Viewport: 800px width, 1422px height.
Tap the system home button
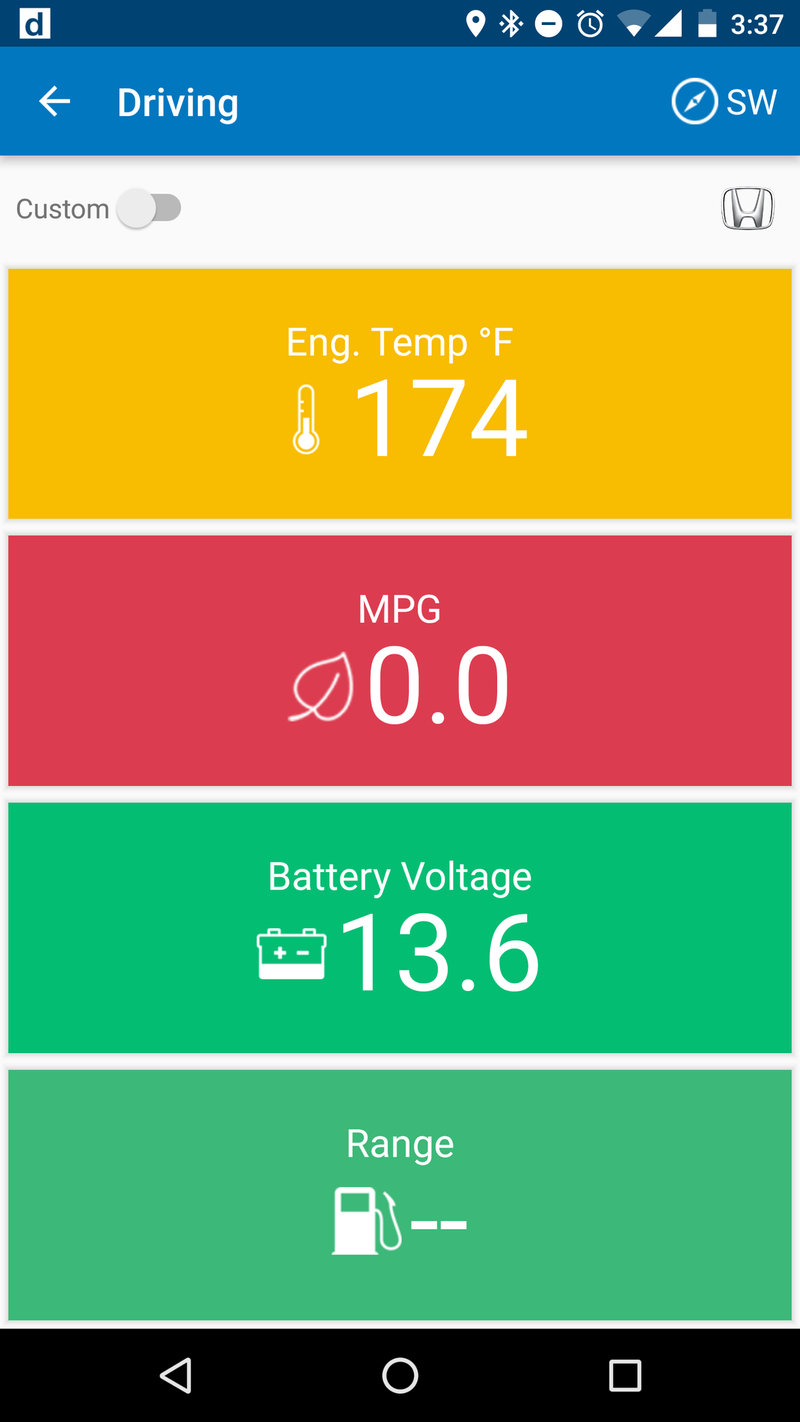point(400,1376)
